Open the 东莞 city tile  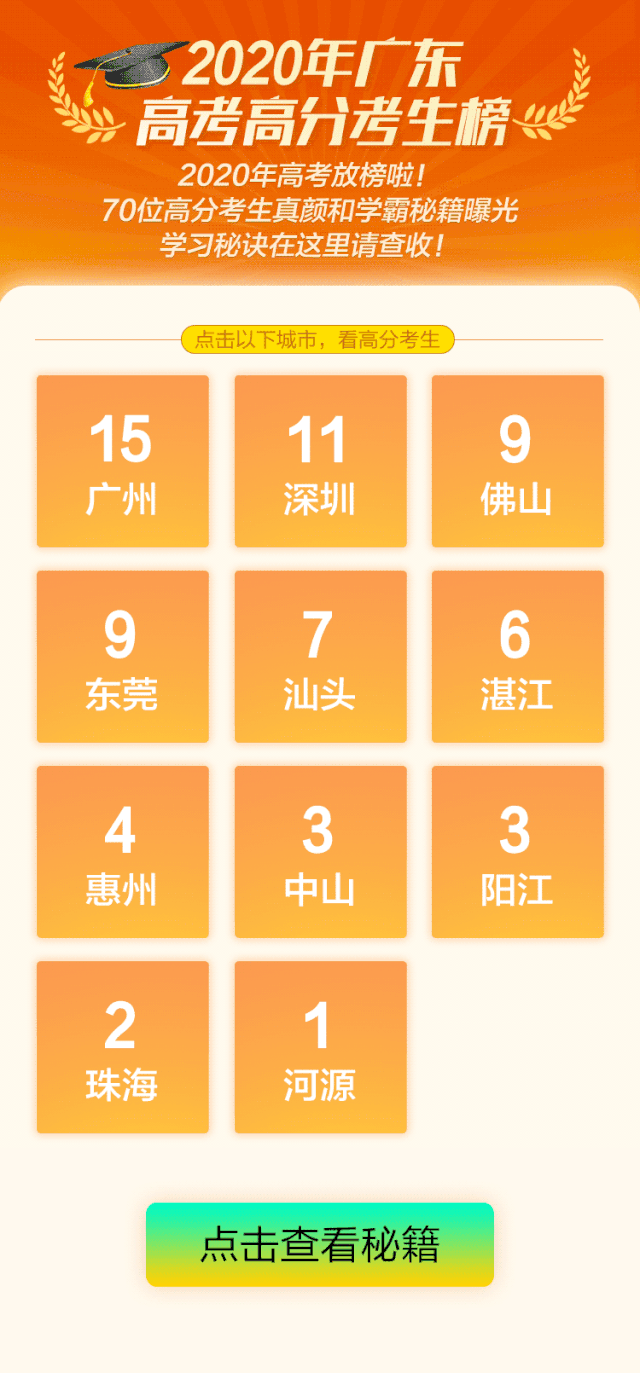tap(122, 656)
